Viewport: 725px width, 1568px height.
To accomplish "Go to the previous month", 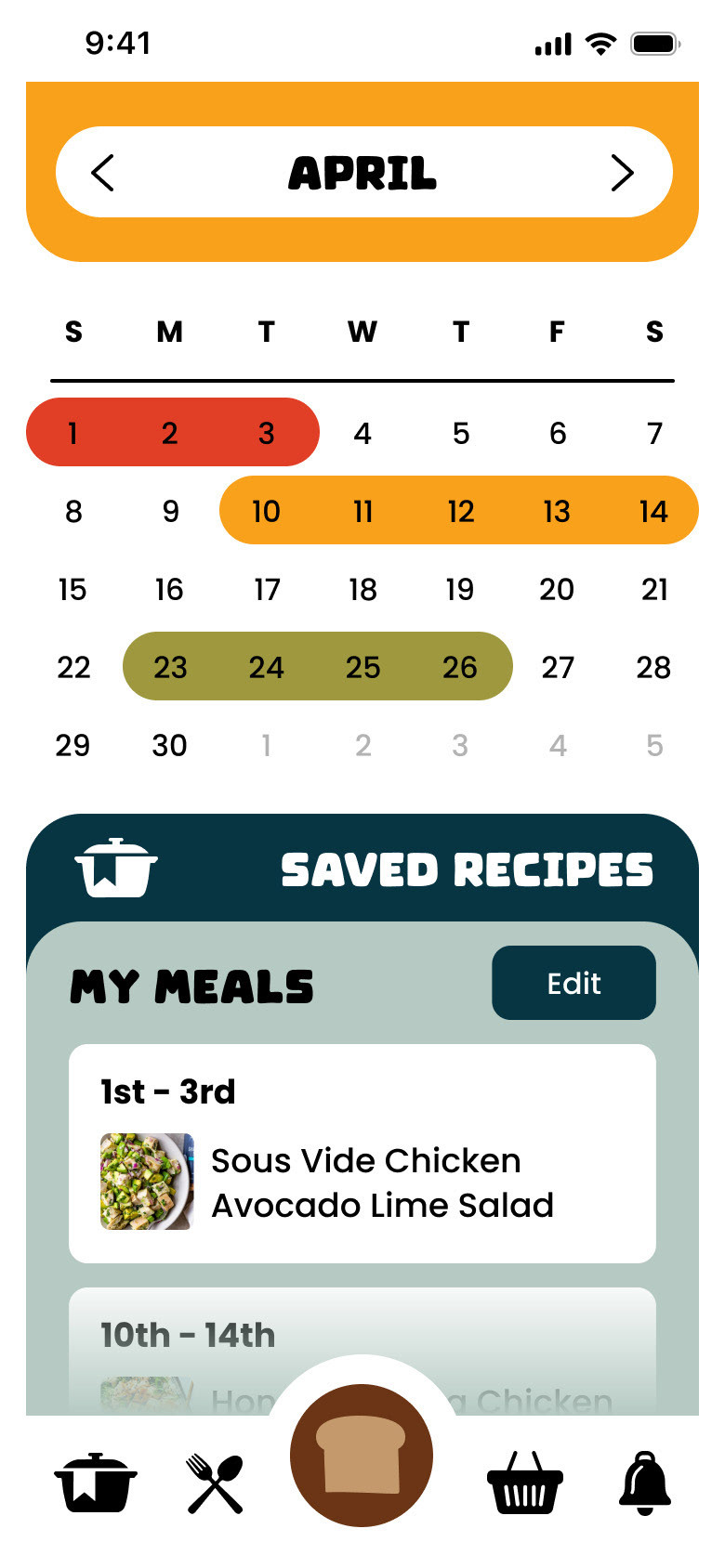I will click(102, 173).
